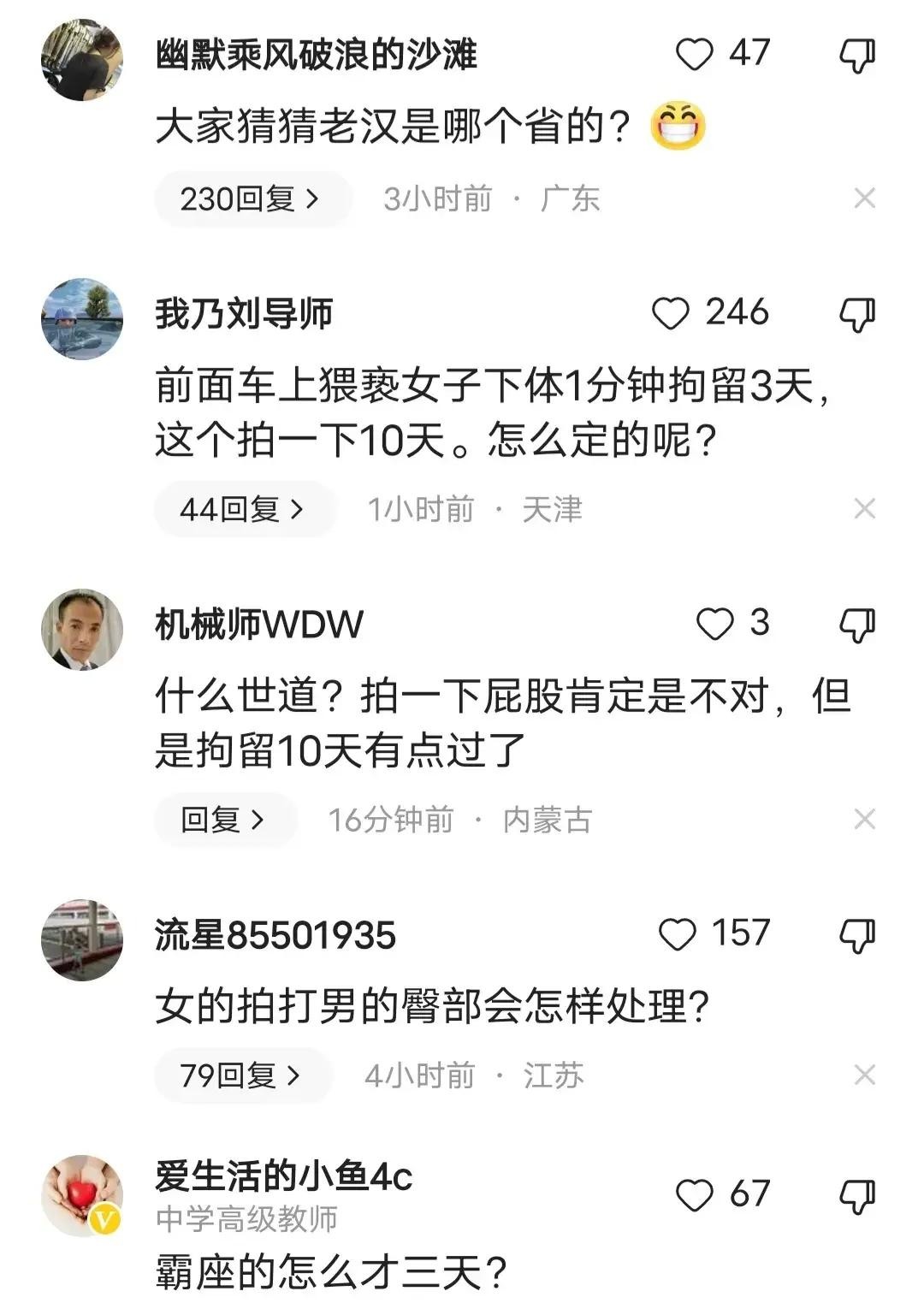The width and height of the screenshot is (924, 1303).
Task: Like 爱生活的小鱼4c's comment
Action: click(694, 1195)
